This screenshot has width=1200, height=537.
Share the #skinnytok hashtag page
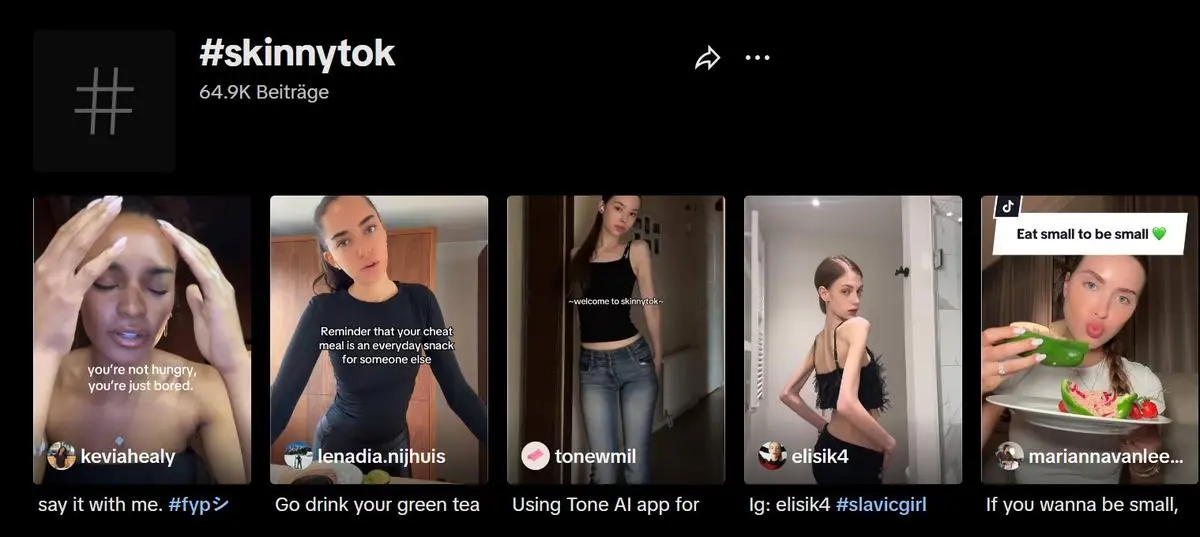pyautogui.click(x=708, y=59)
